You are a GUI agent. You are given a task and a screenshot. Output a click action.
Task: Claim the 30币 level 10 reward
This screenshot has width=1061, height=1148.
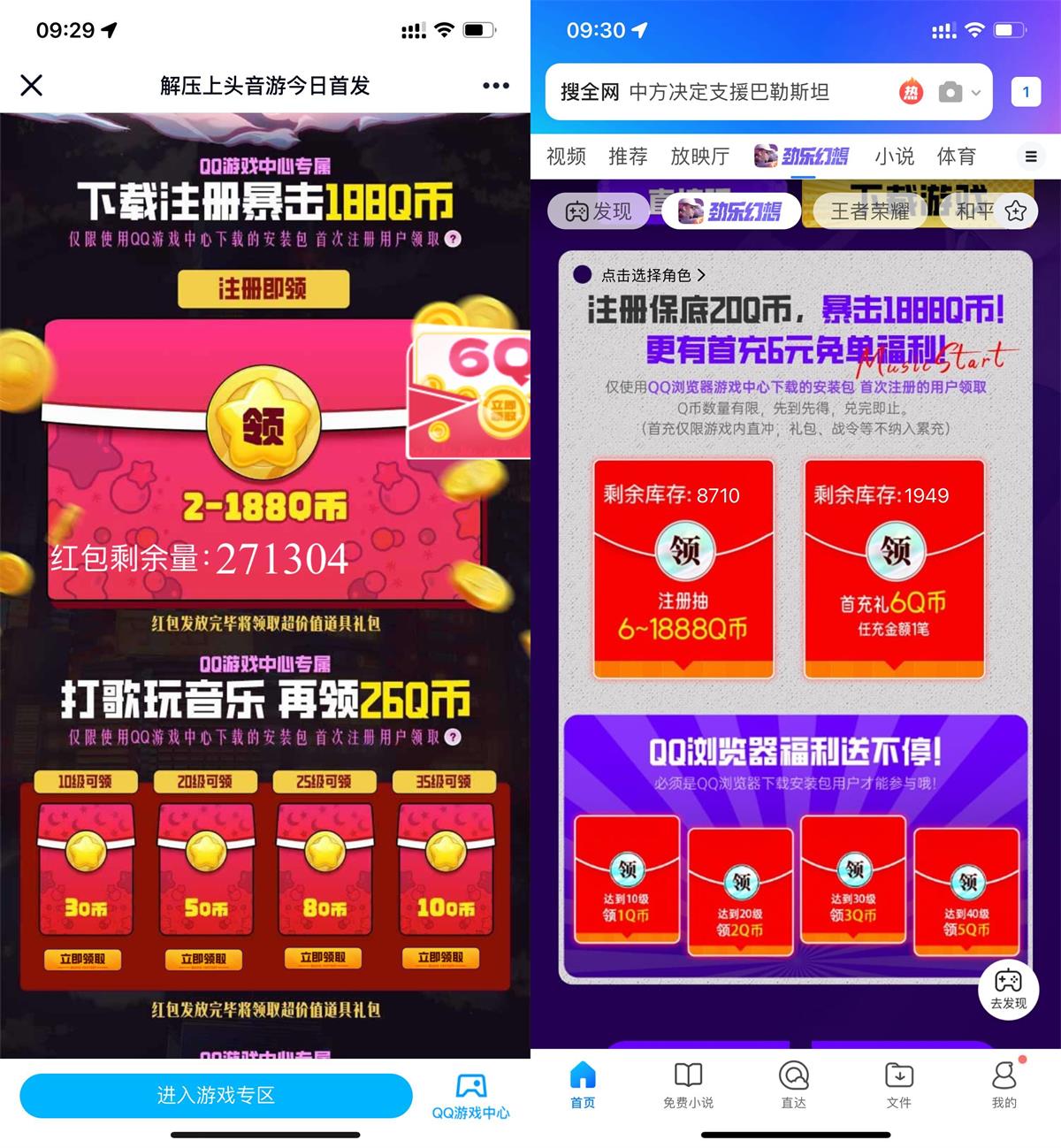click(x=83, y=960)
